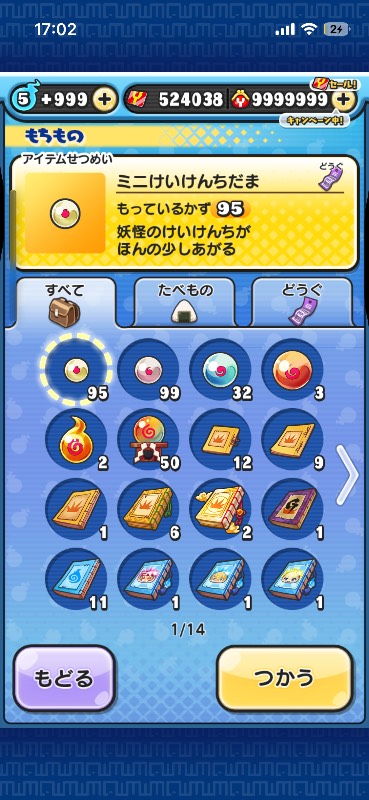Select the ミニけいけんちだま item with count 95
The height and width of the screenshot is (800, 369).
(76, 369)
